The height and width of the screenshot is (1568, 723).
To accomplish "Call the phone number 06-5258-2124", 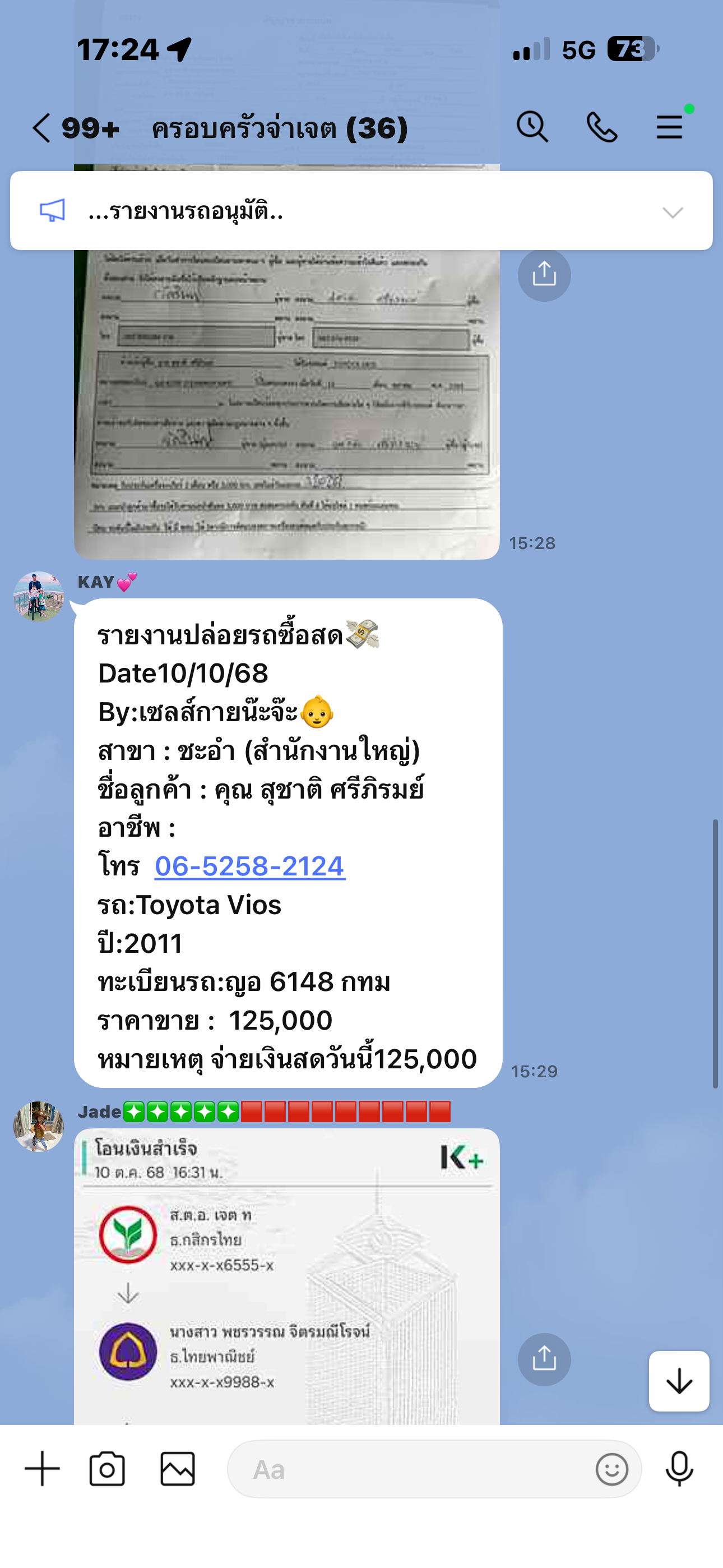I will (x=249, y=866).
